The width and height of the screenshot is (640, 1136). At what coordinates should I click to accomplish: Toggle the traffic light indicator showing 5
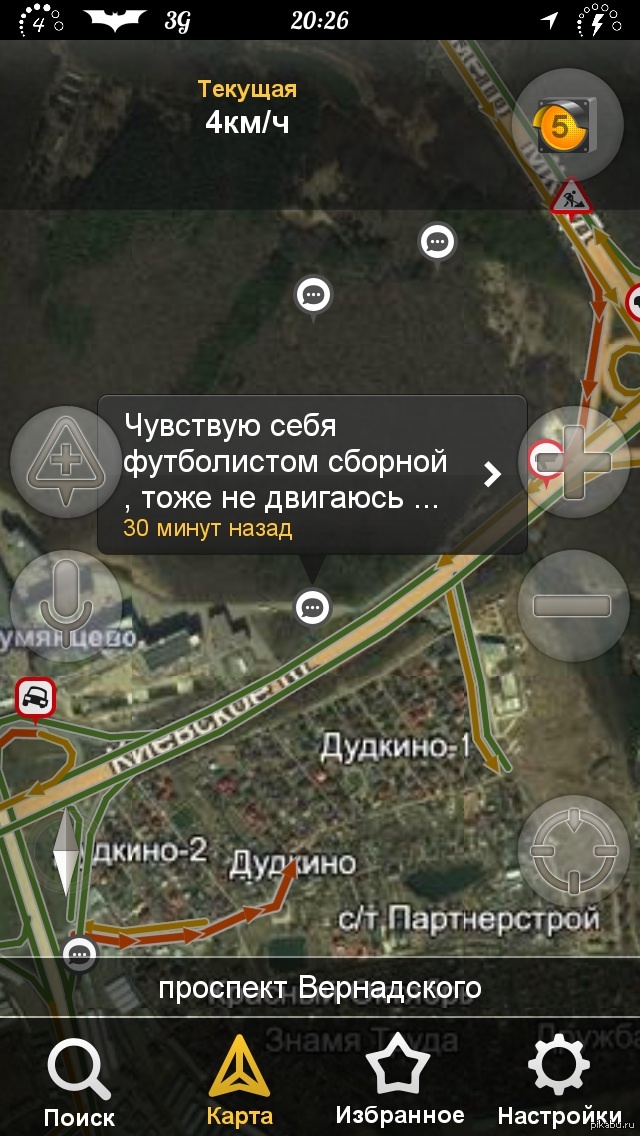point(567,125)
